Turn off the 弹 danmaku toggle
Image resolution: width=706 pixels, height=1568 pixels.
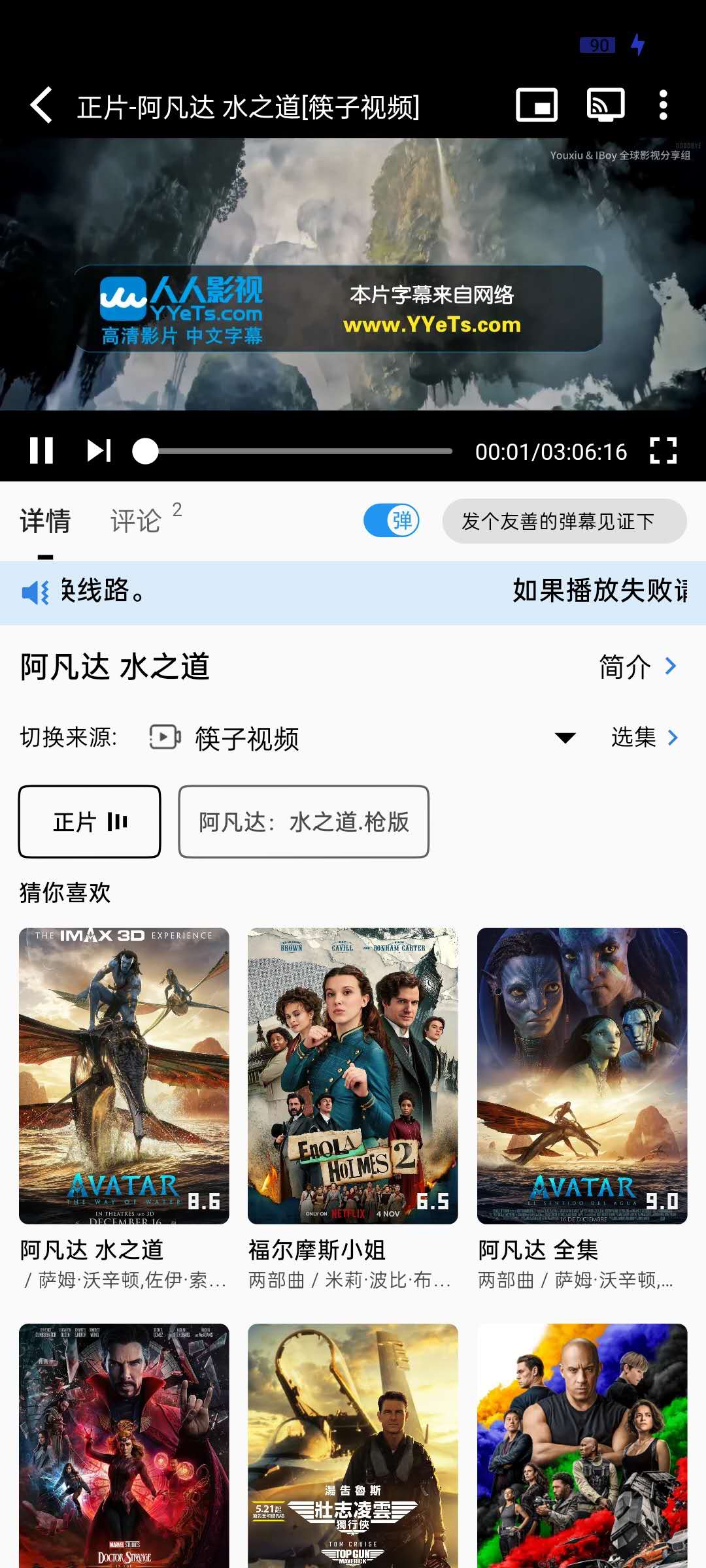point(391,521)
